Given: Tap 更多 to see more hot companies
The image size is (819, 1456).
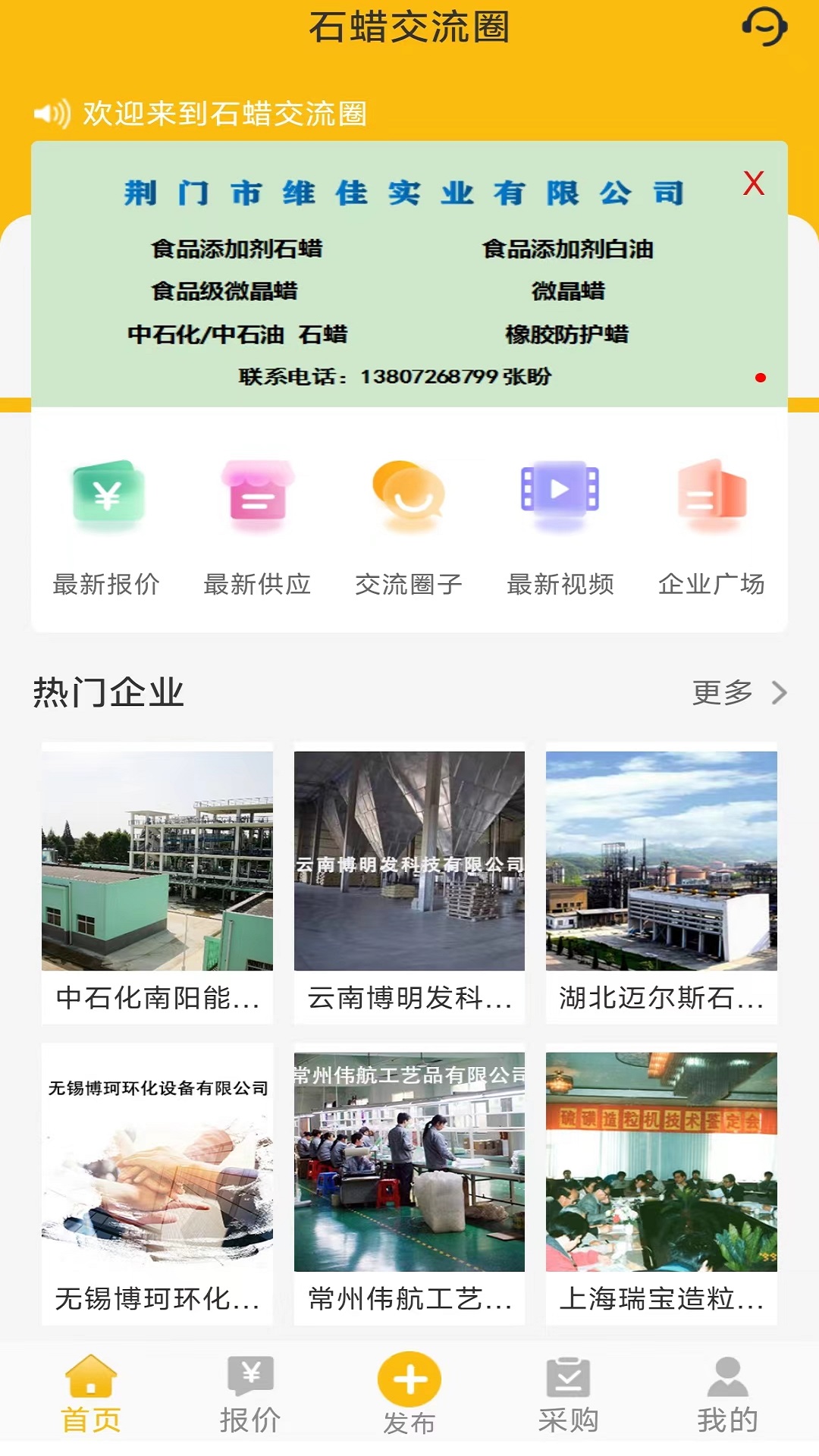Looking at the screenshot, I should [739, 692].
